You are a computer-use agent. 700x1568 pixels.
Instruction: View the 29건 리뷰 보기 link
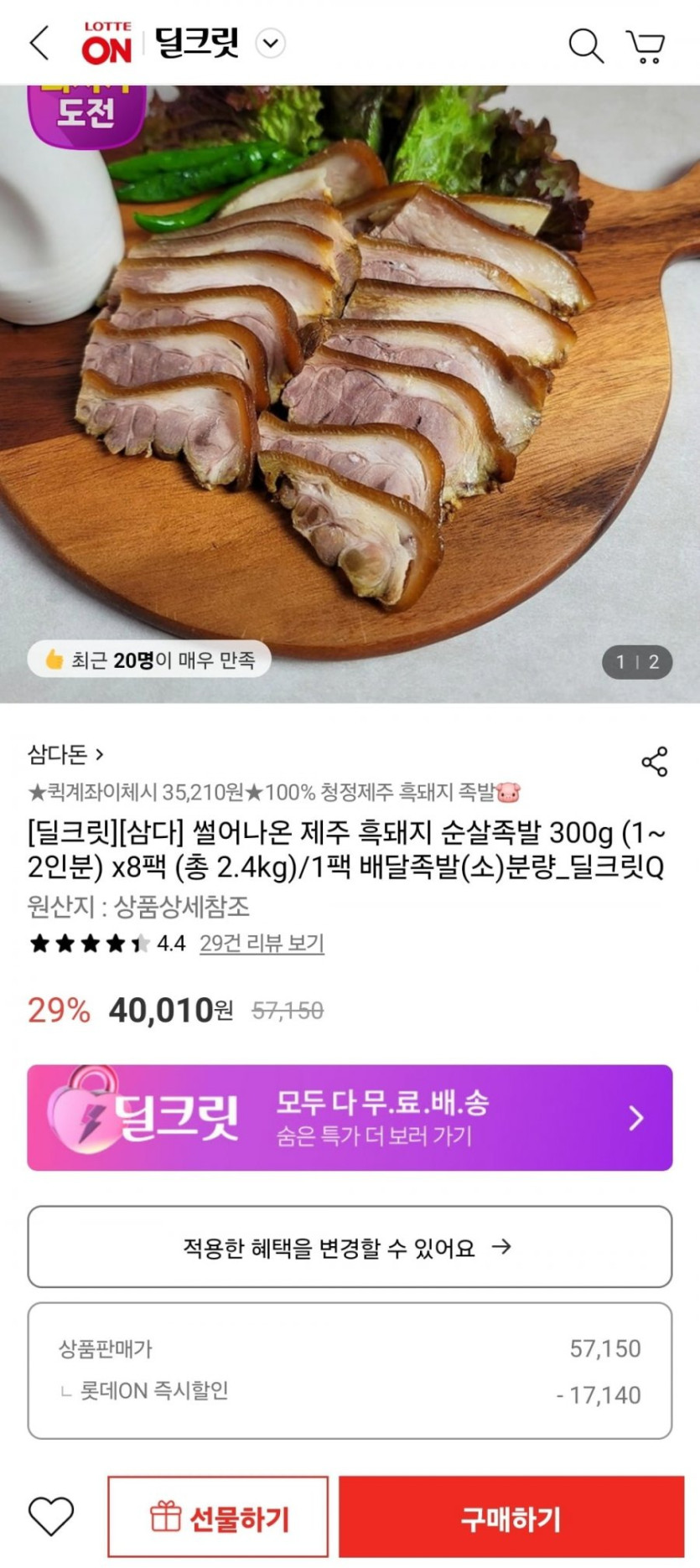pyautogui.click(x=262, y=944)
